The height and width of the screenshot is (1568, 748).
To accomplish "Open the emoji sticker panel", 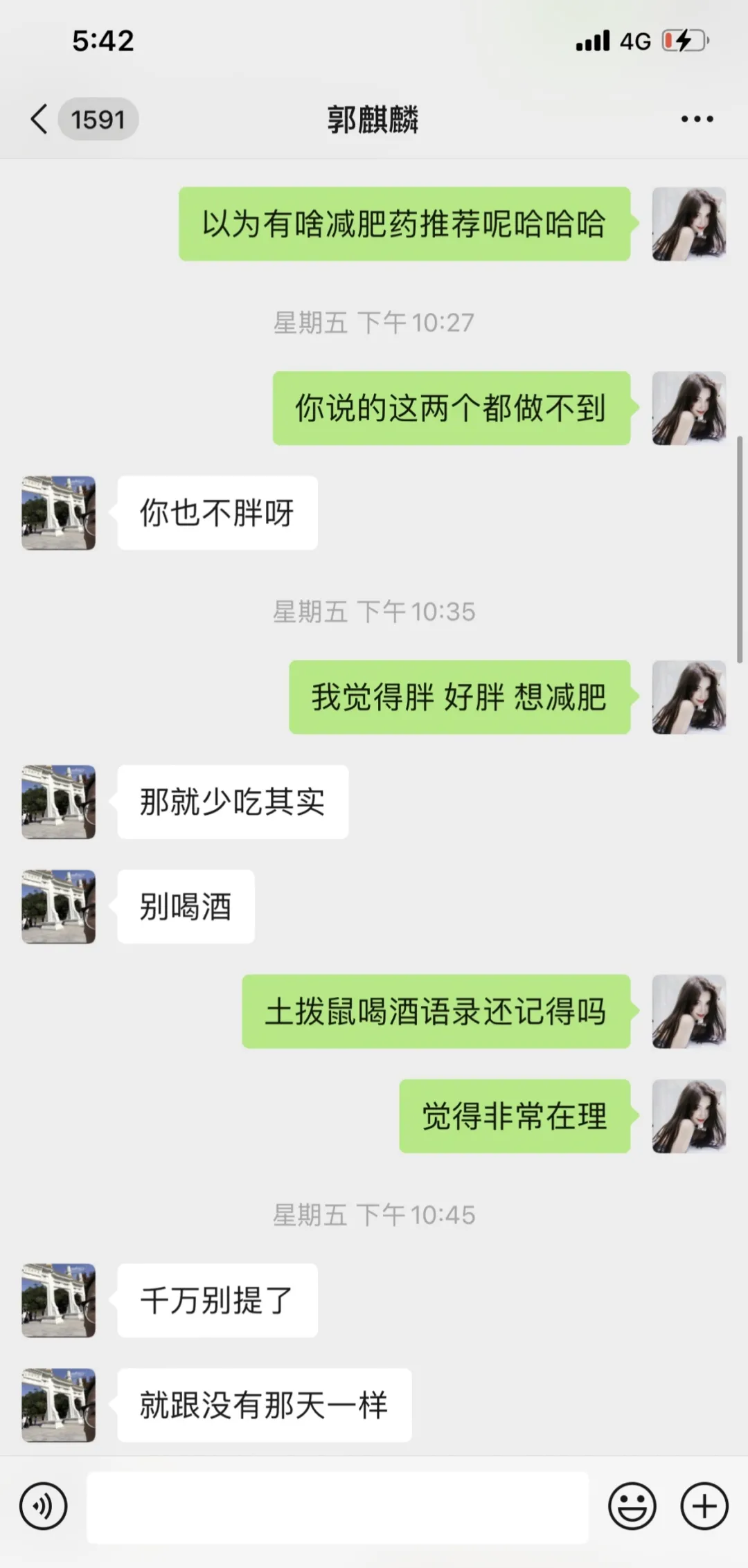I will click(632, 1506).
